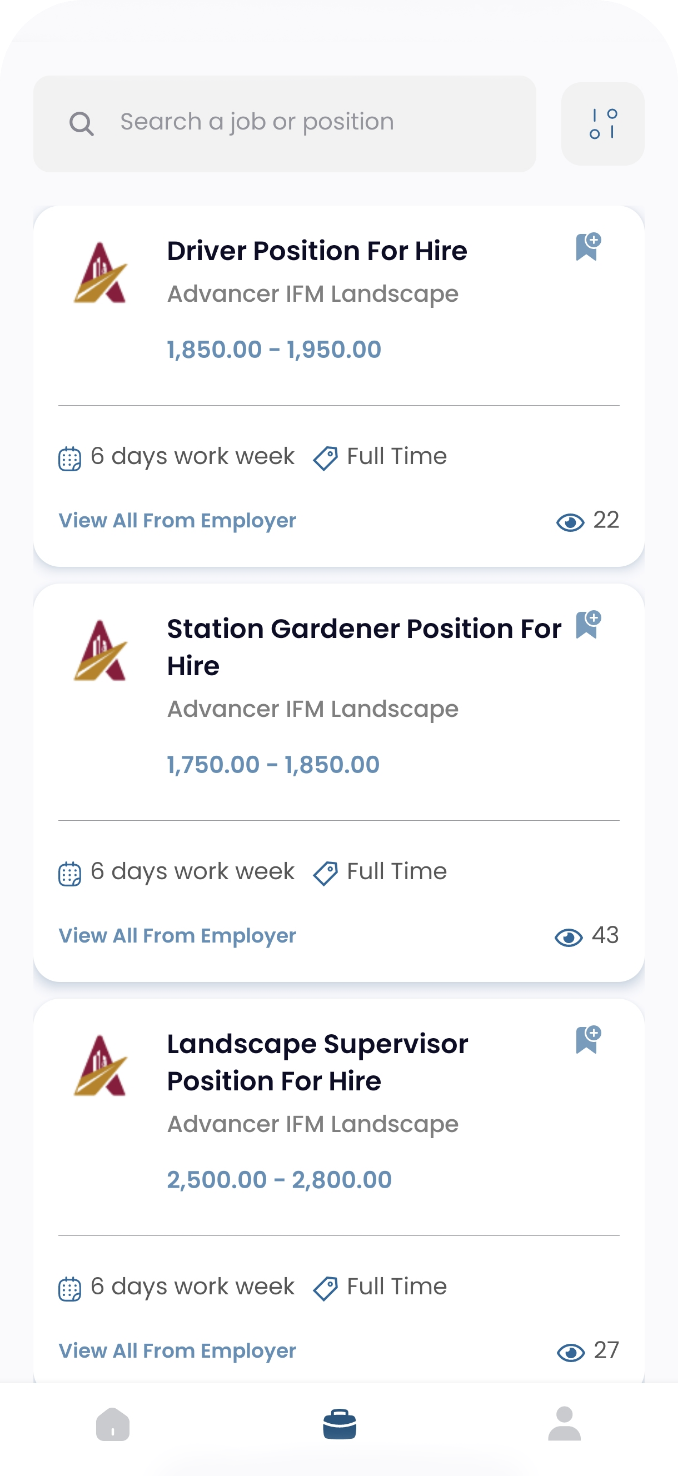The image size is (678, 1476).
Task: View all from employer on Landscape Supervisor card
Action: click(178, 1351)
